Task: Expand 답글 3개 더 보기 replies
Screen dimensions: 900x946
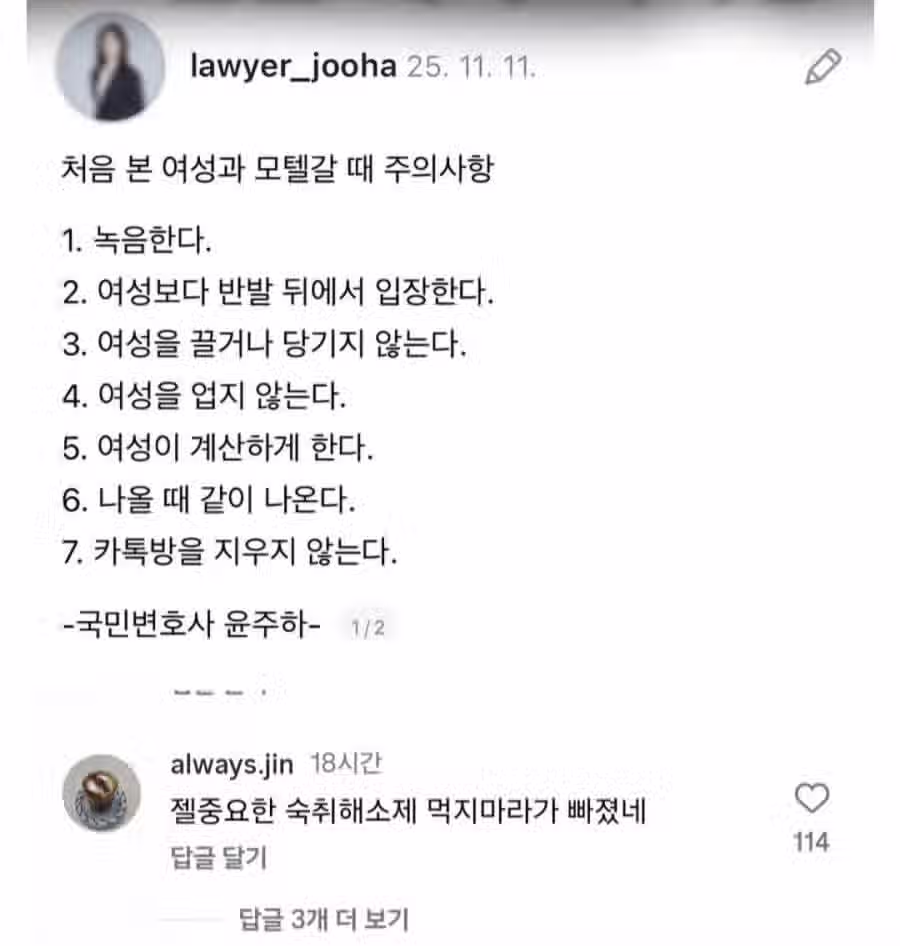Action: tap(323, 919)
